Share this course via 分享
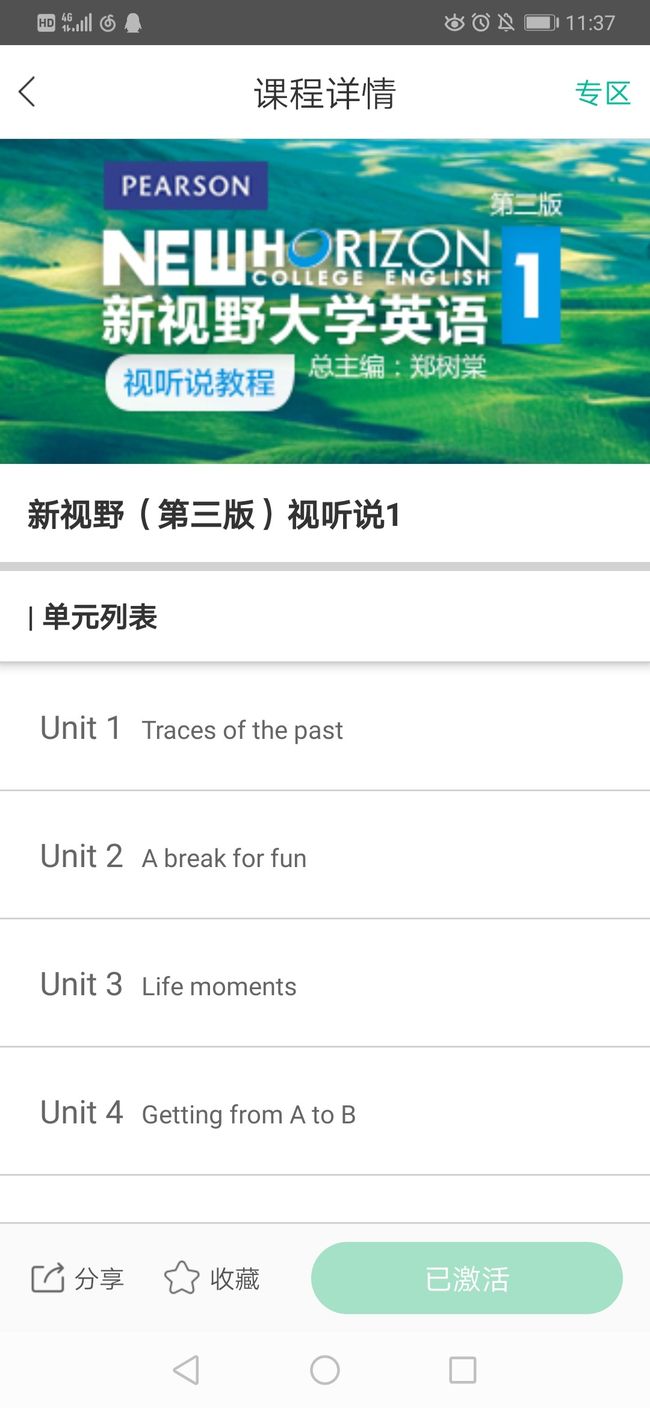650x1408 pixels. click(x=78, y=1278)
